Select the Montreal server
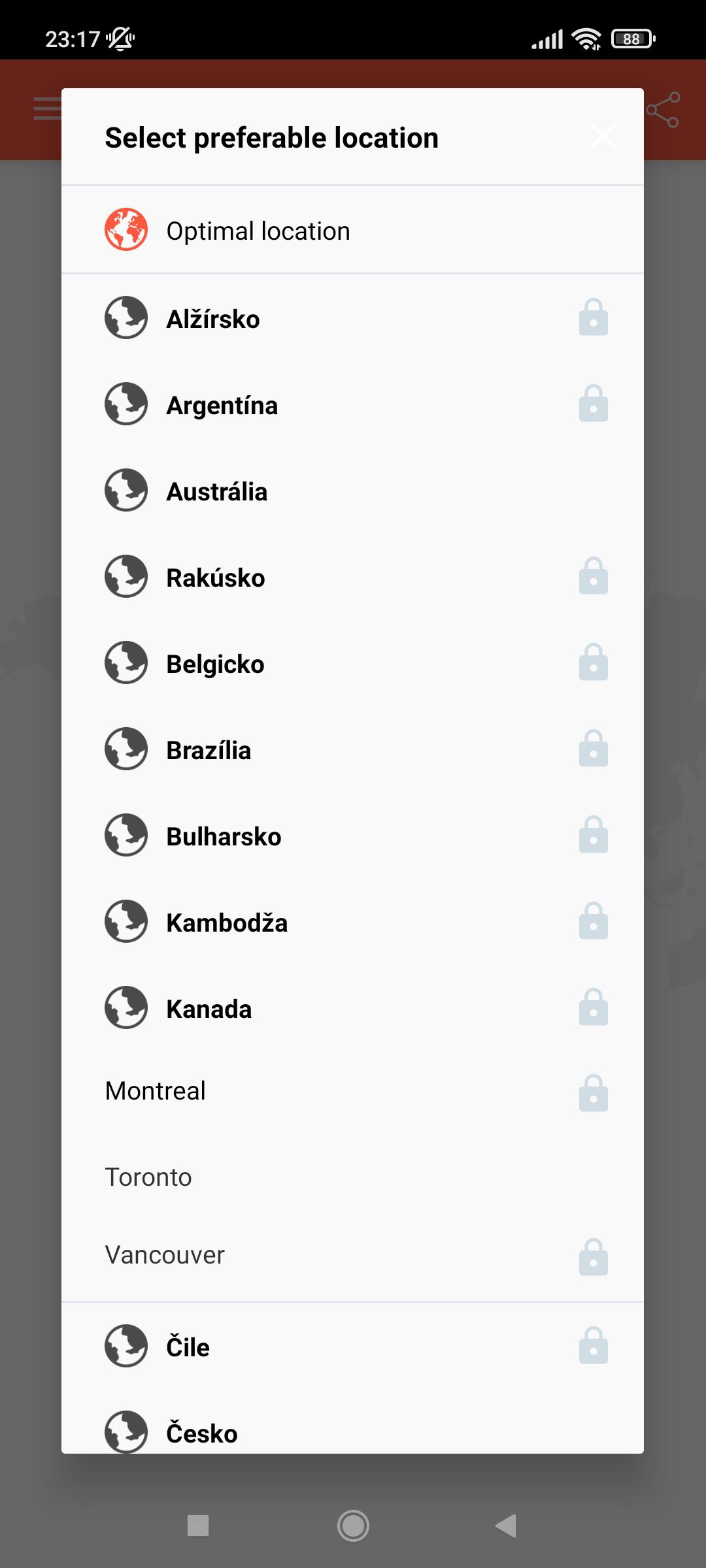Screen dimensions: 706x1568 [352, 1092]
